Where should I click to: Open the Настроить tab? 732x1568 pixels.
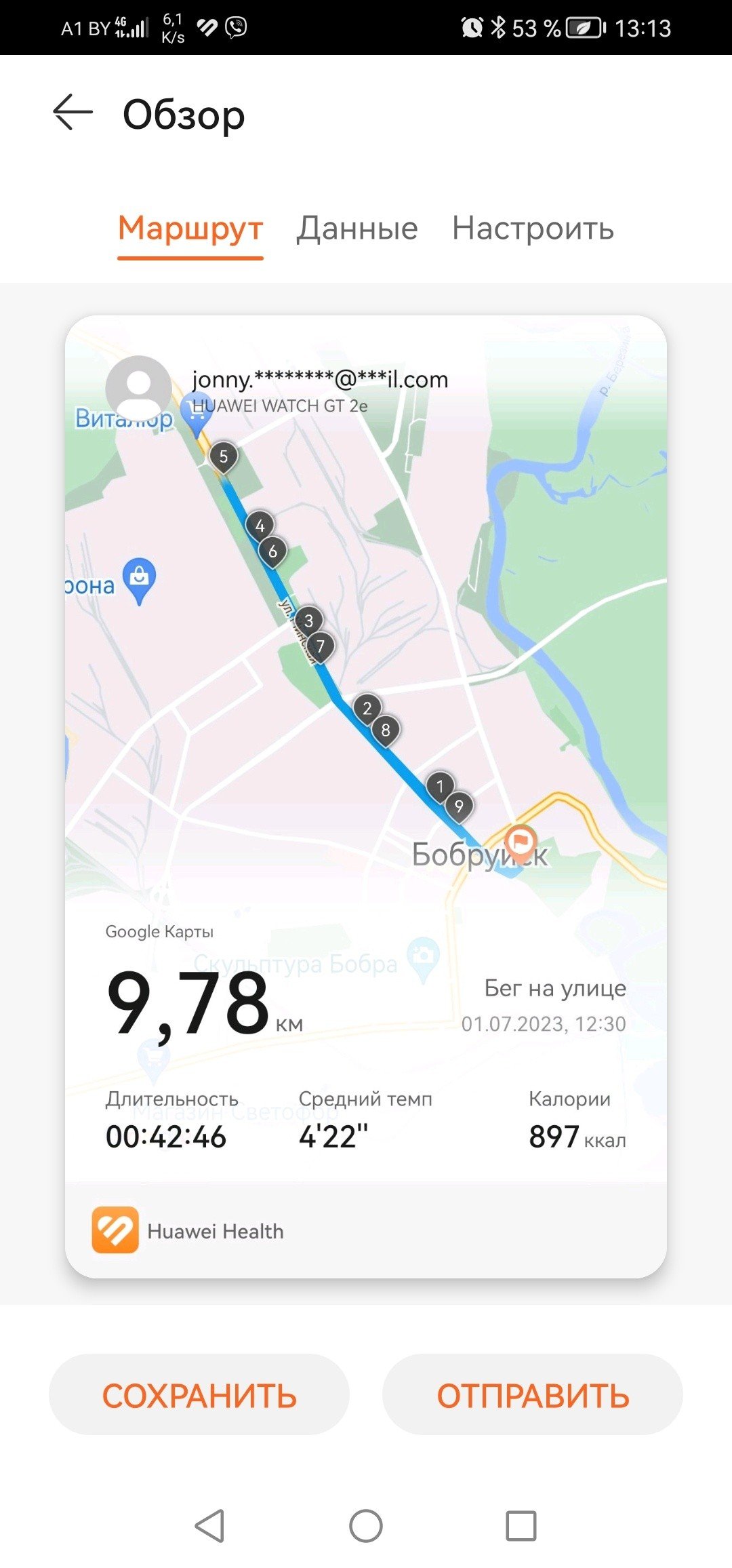point(533,229)
